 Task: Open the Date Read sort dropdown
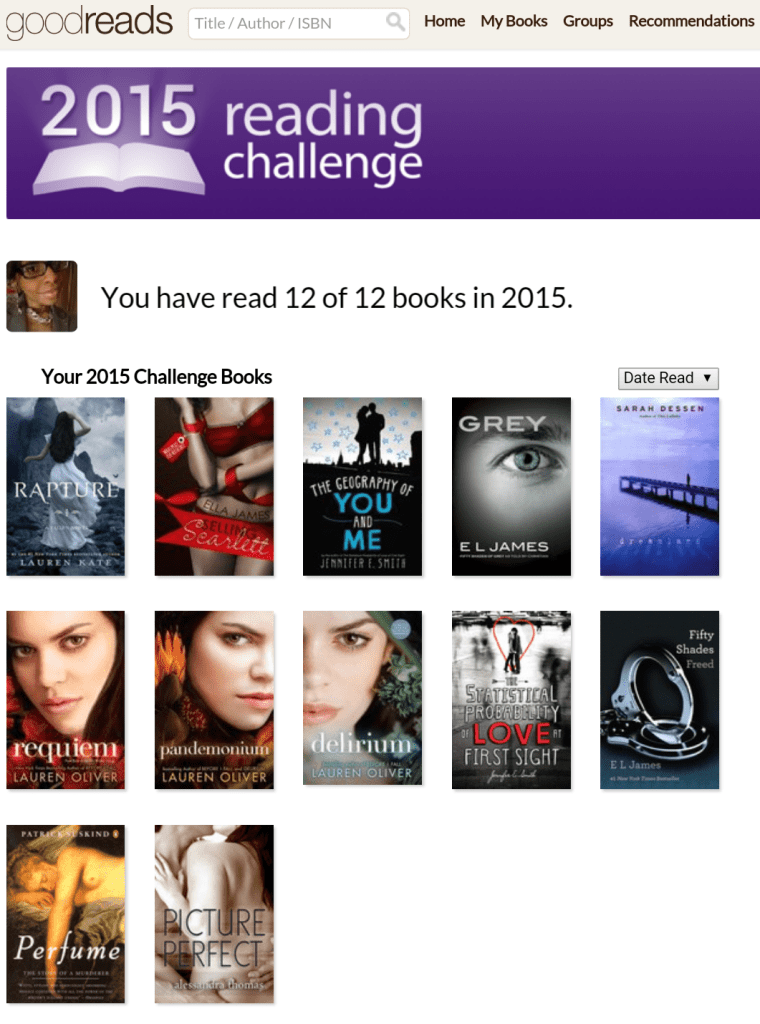tap(667, 378)
